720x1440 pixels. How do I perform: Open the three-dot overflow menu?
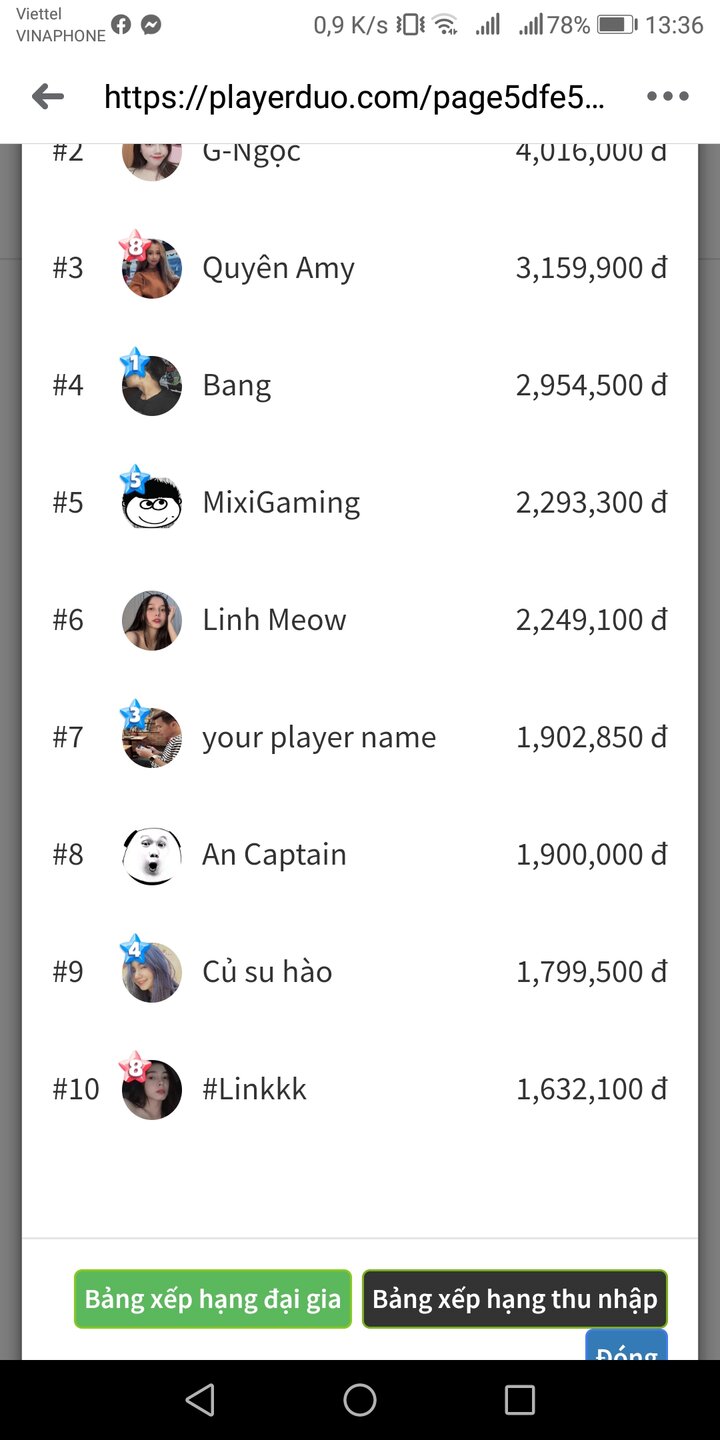pos(667,97)
